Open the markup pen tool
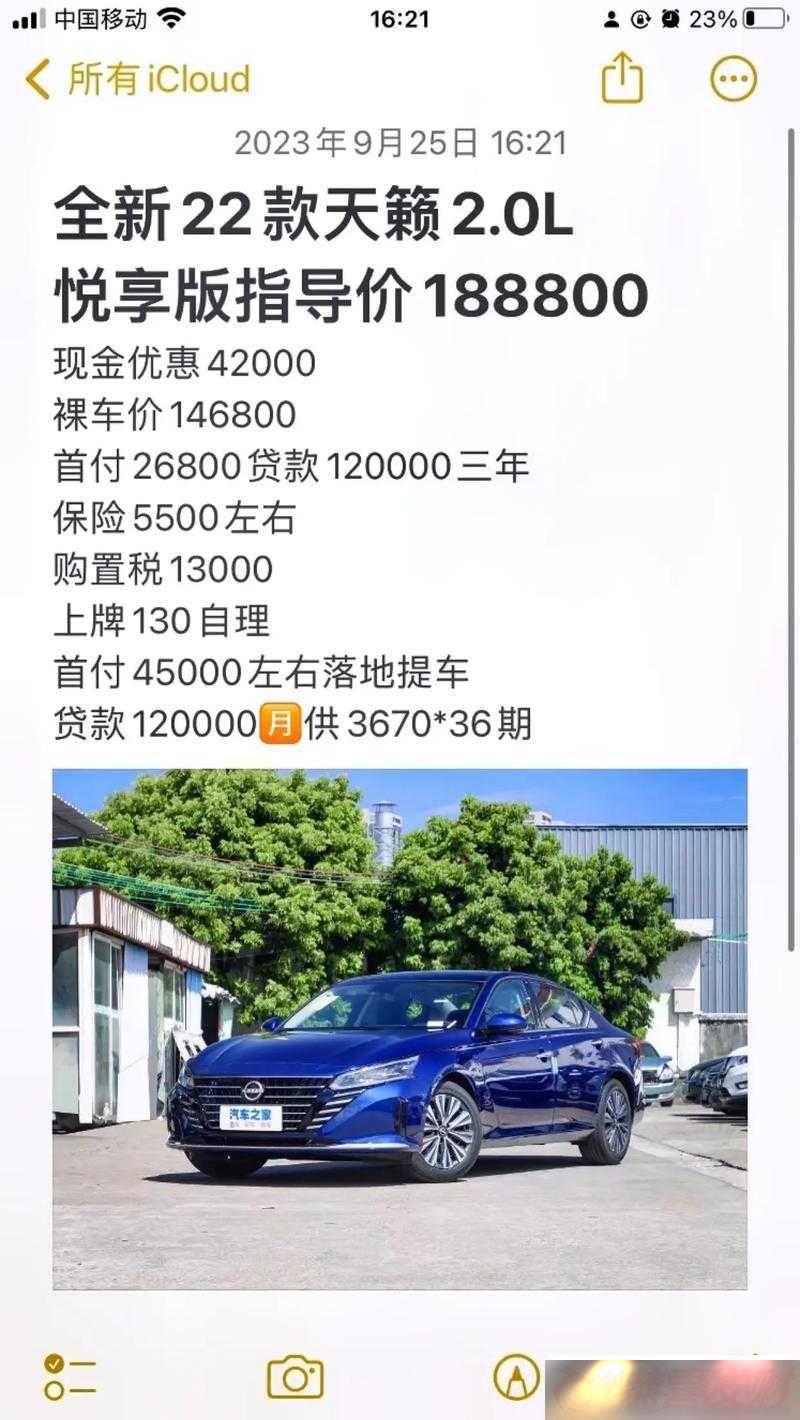This screenshot has height=1420, width=800. [x=516, y=1378]
